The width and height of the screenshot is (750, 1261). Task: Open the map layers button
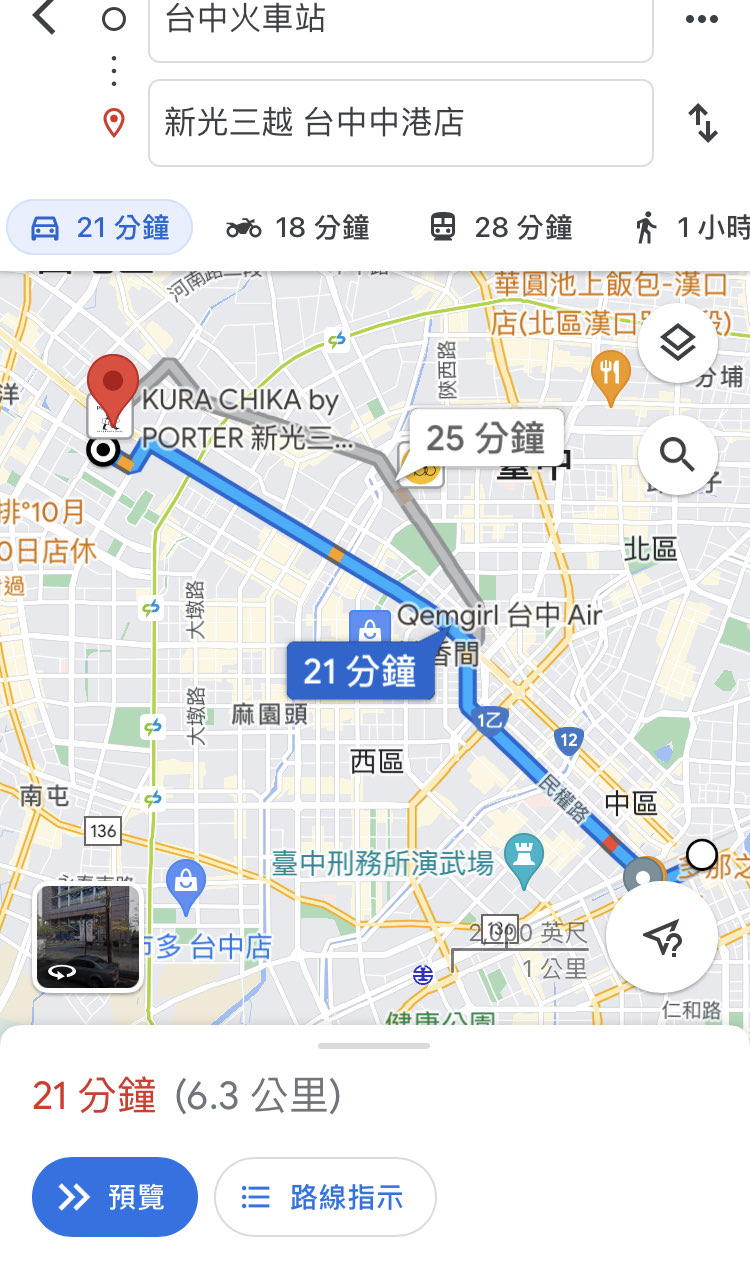coord(677,344)
